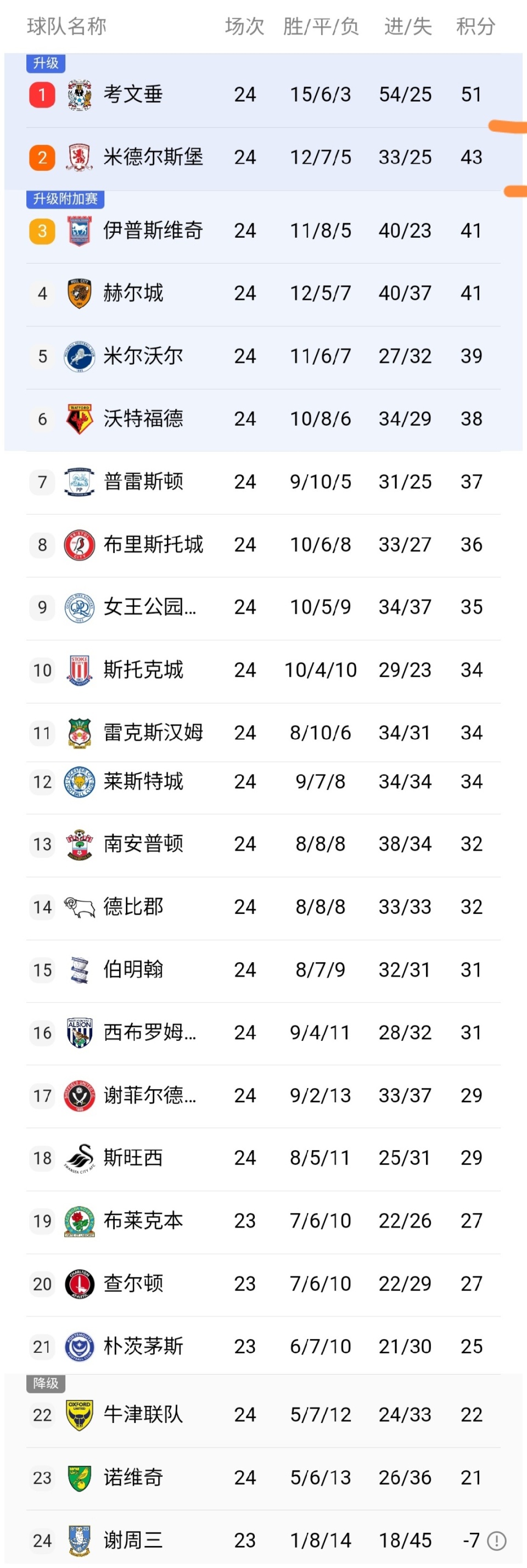Select the 朴茨茅斯 row
The image size is (527, 1568).
pyautogui.click(x=143, y=1347)
